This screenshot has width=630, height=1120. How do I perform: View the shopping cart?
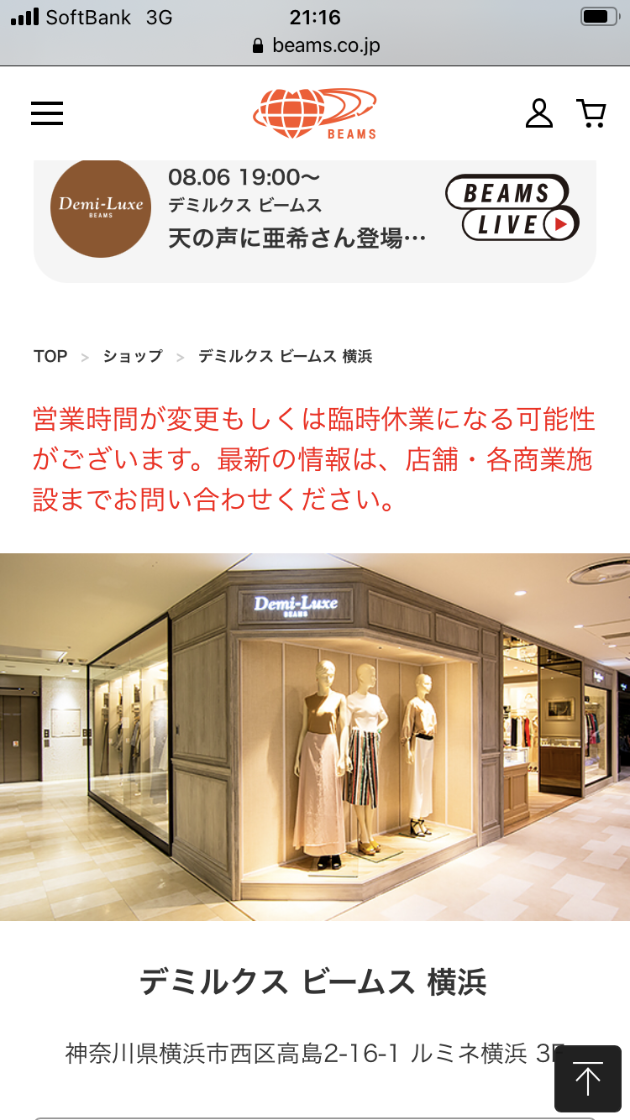591,113
